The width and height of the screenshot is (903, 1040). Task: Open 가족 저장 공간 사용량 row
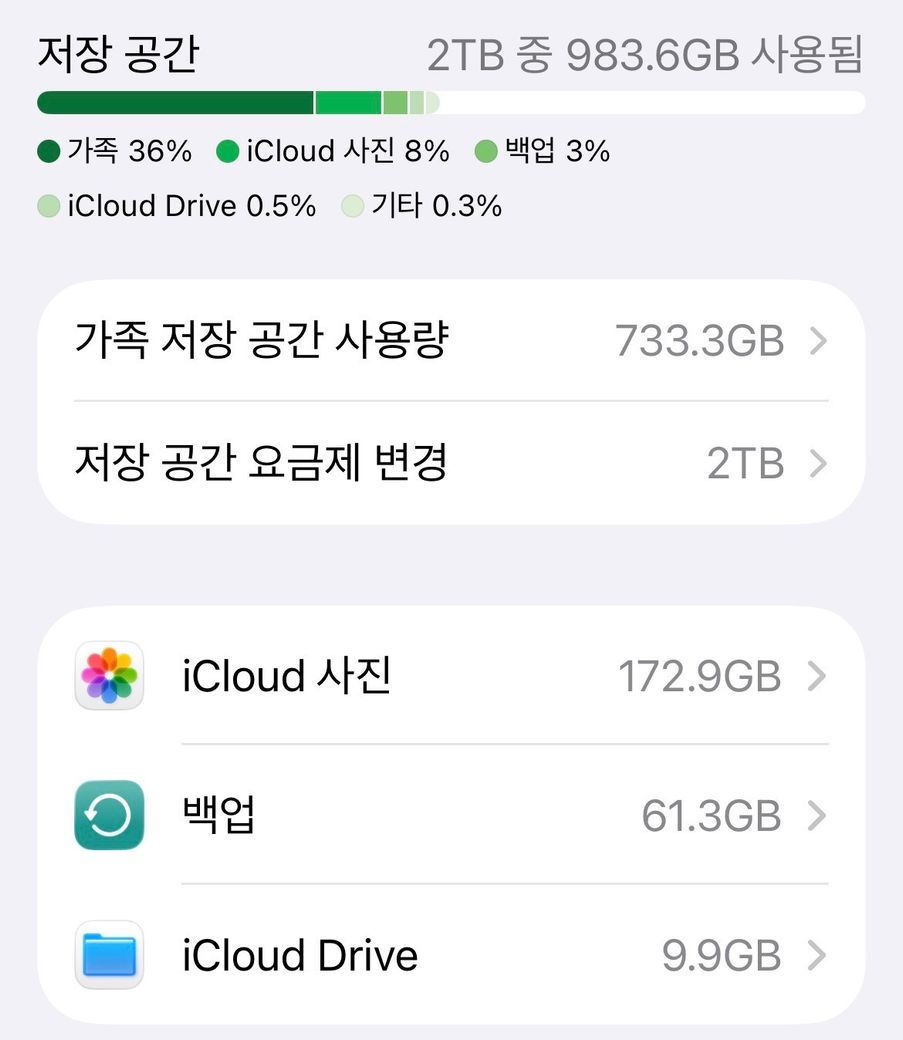[450, 342]
